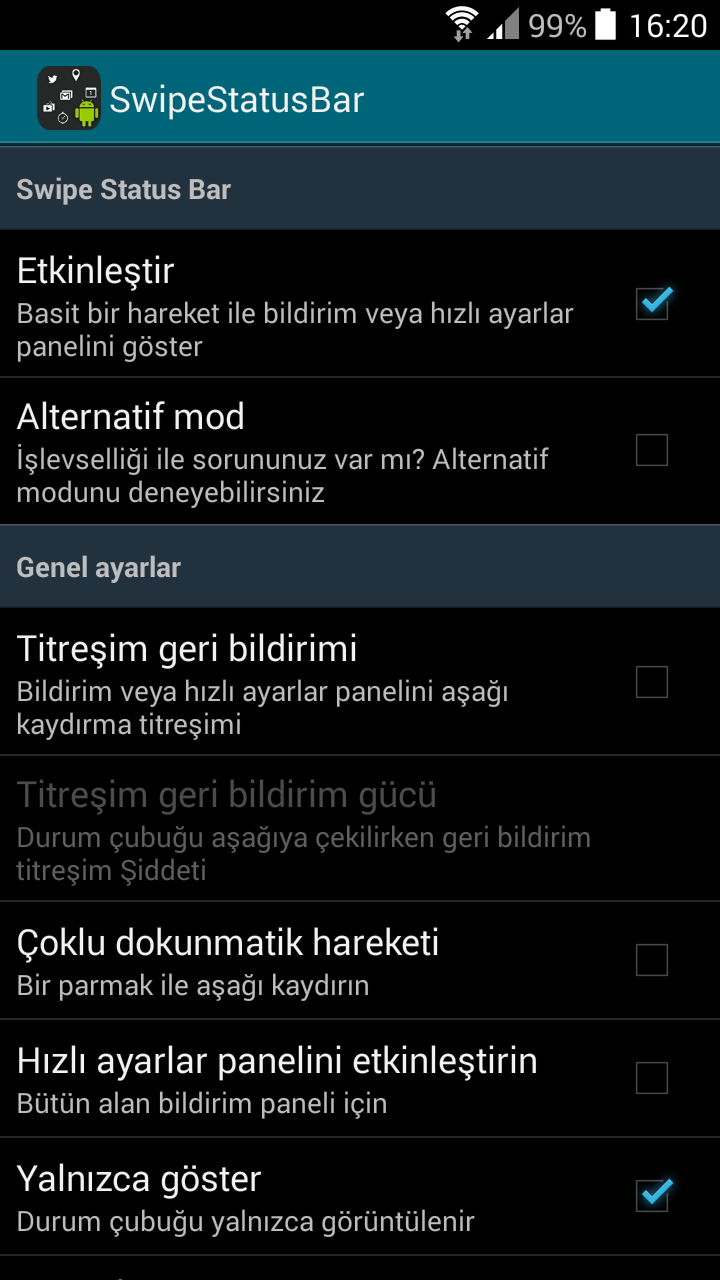720x1280 pixels.
Task: Check Çoklu dokunmatik hareketi option
Action: tap(652, 960)
